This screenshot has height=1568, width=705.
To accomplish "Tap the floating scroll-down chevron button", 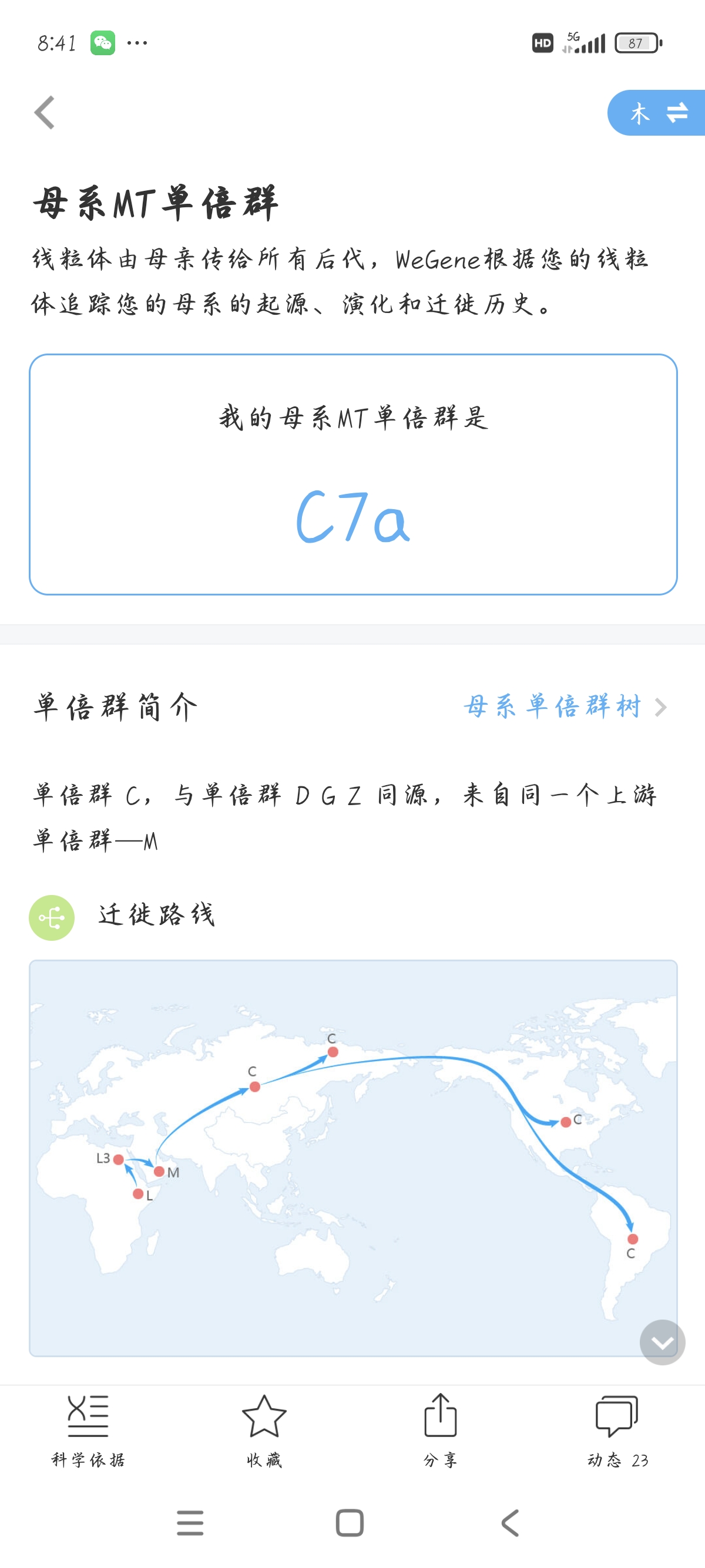I will pos(662,1342).
